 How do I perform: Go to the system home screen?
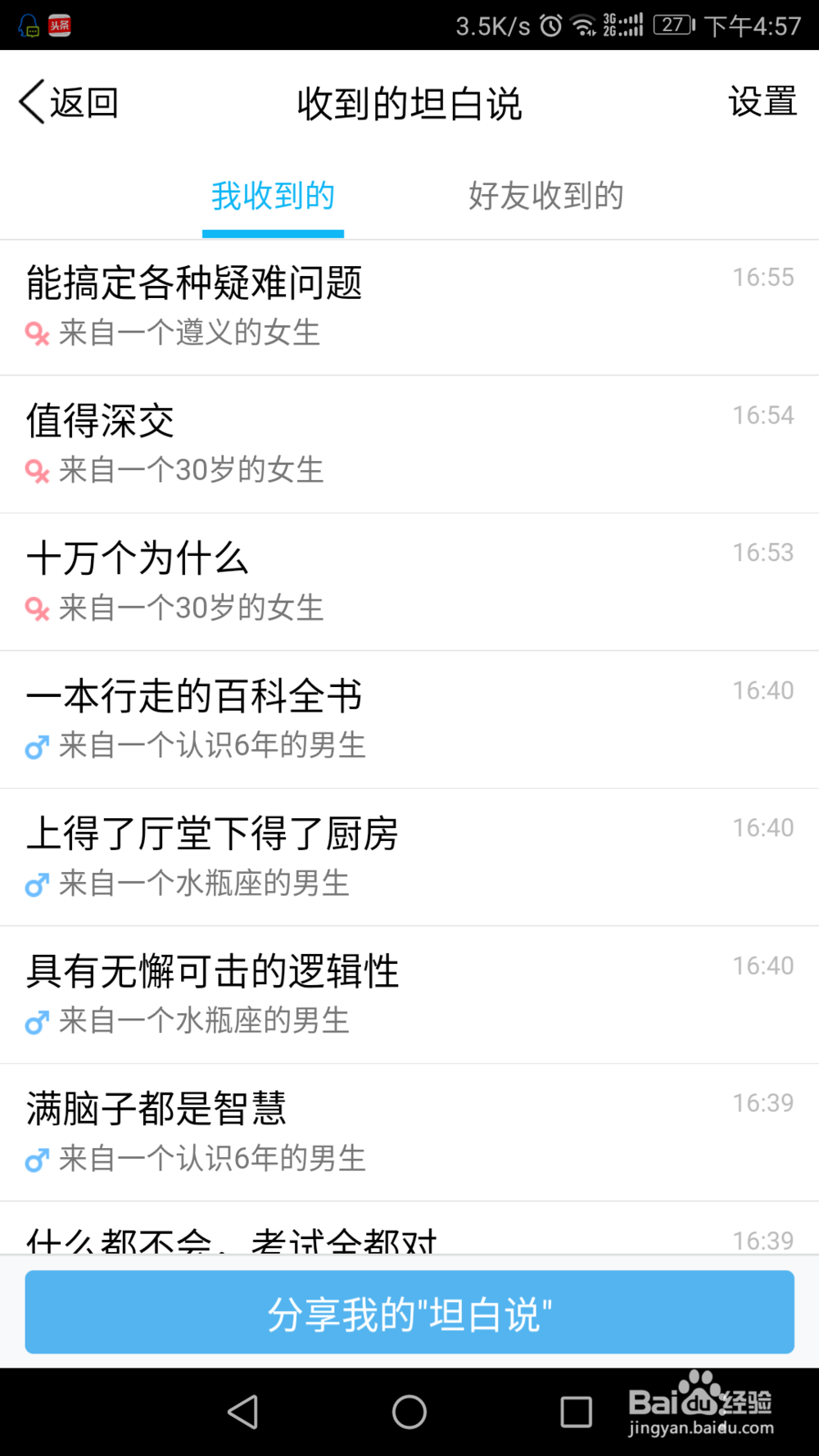click(x=409, y=1412)
